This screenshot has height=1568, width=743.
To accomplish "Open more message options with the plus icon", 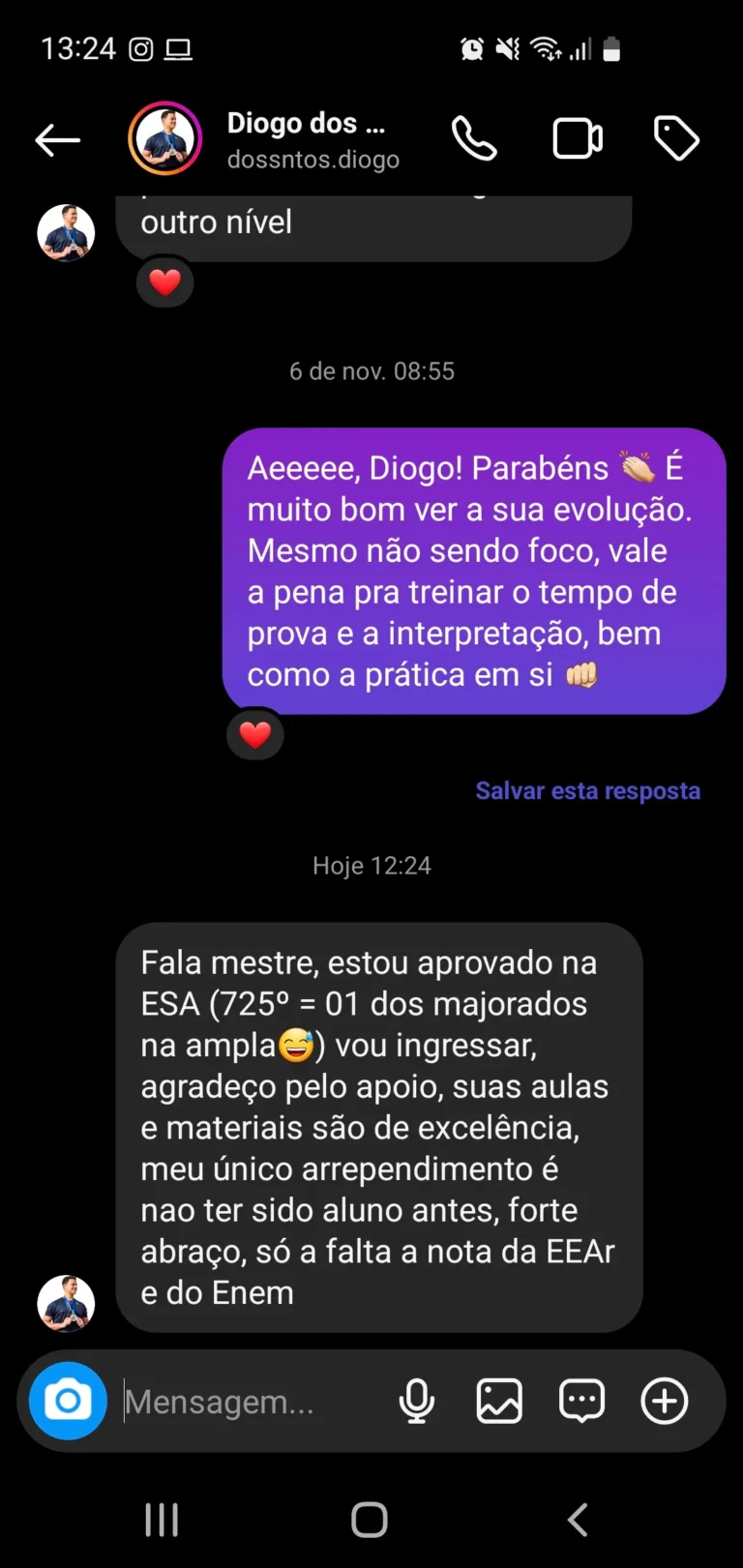I will 664,1400.
